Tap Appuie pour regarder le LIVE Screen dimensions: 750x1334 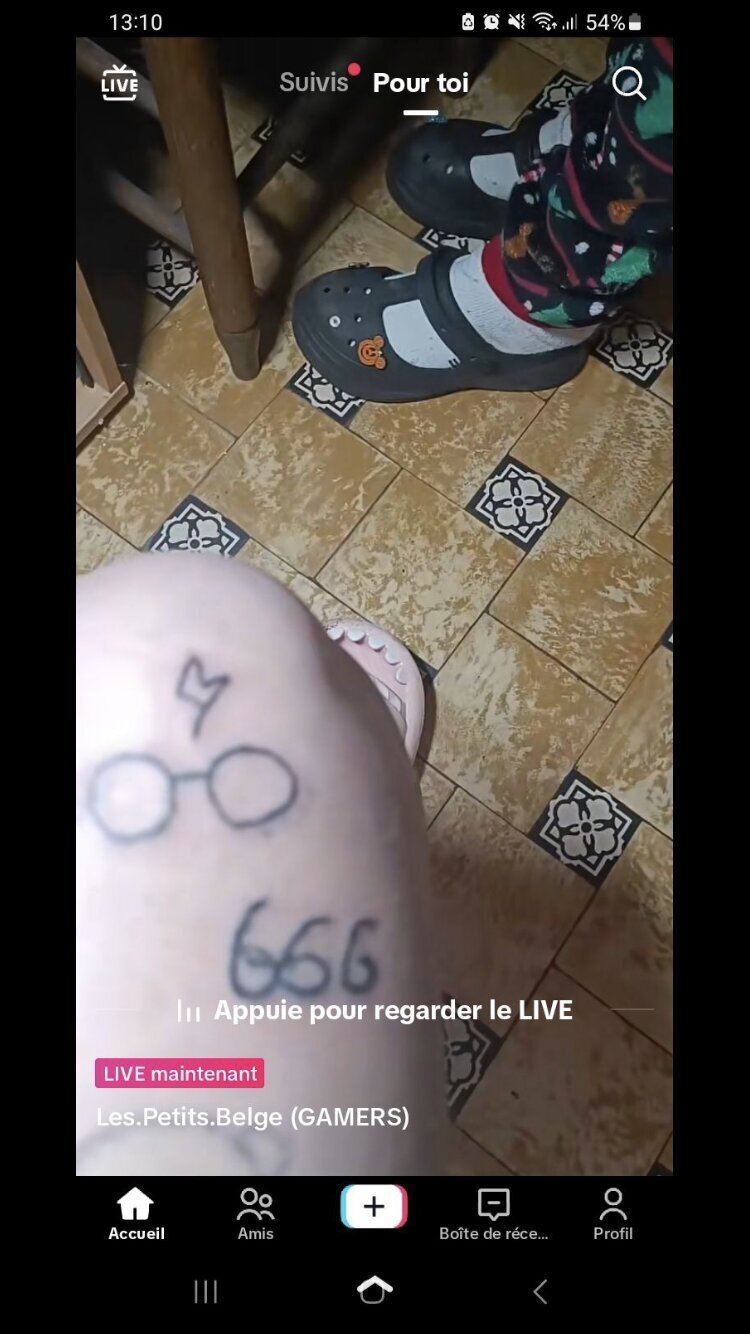pyautogui.click(x=375, y=1010)
